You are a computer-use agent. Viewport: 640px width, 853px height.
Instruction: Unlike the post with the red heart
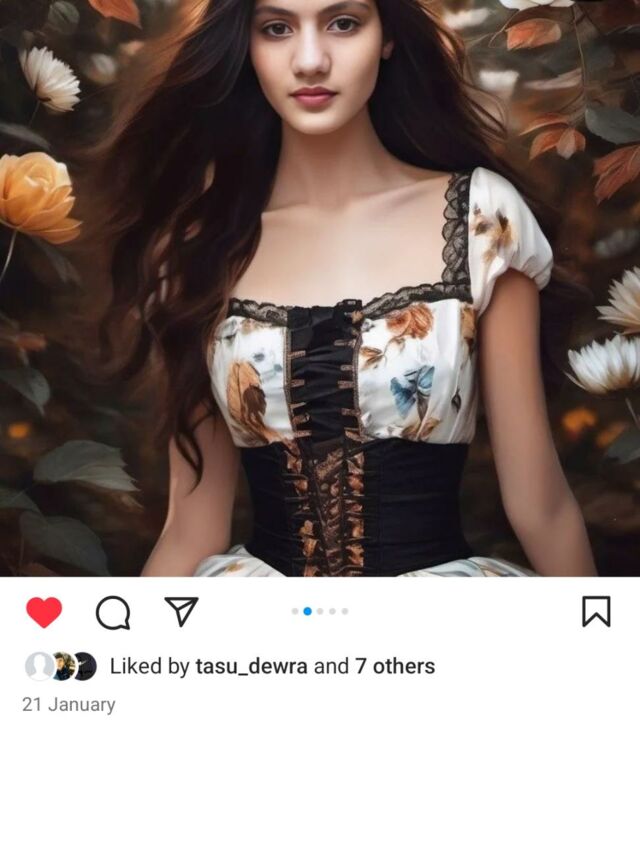(44, 612)
